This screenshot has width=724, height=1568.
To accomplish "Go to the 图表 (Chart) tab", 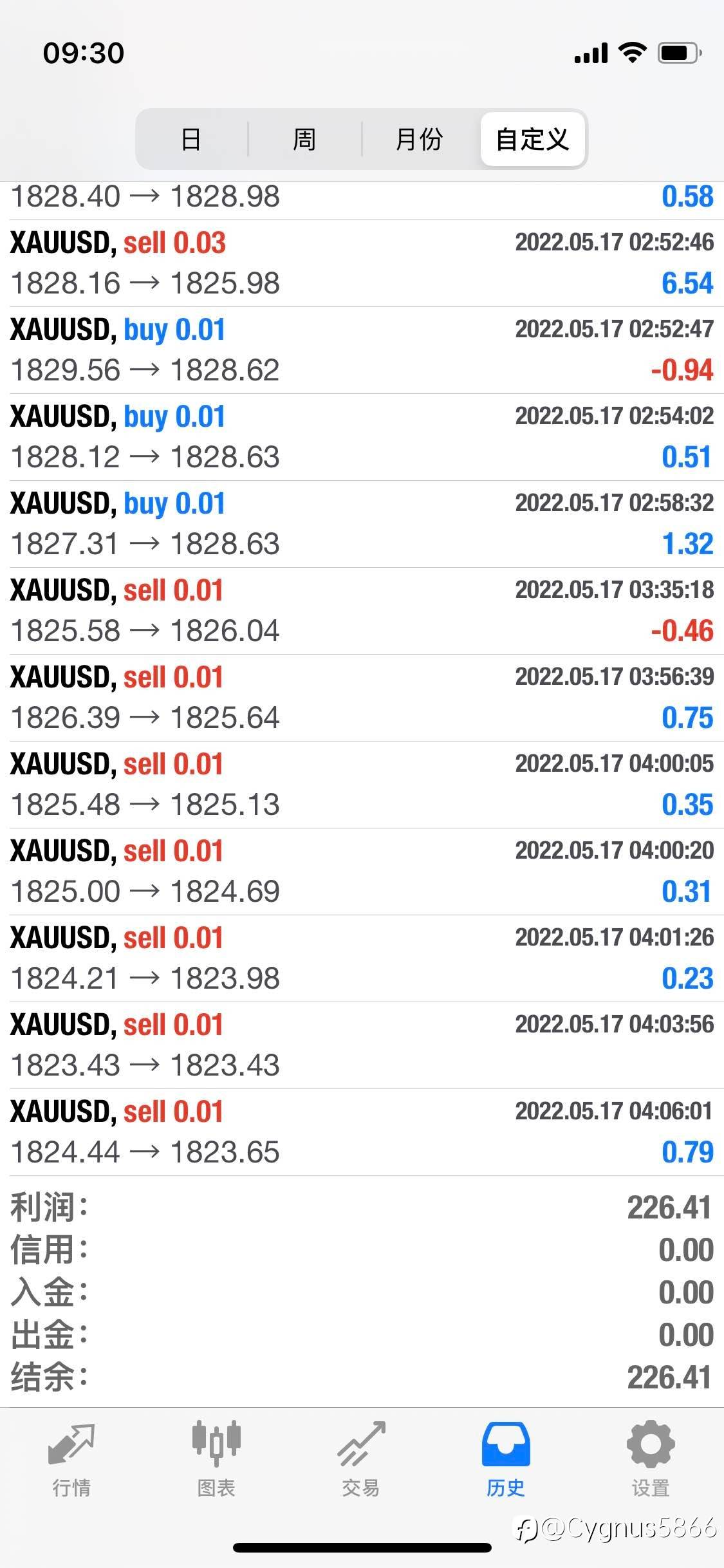I will pyautogui.click(x=216, y=1460).
